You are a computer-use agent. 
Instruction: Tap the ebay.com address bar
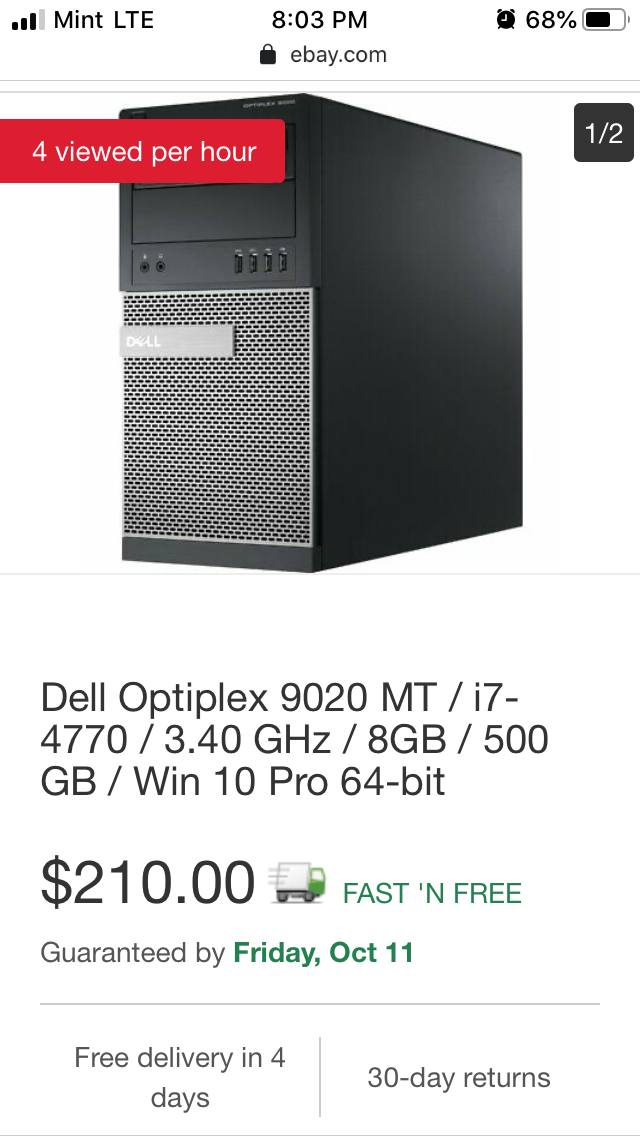tap(323, 55)
